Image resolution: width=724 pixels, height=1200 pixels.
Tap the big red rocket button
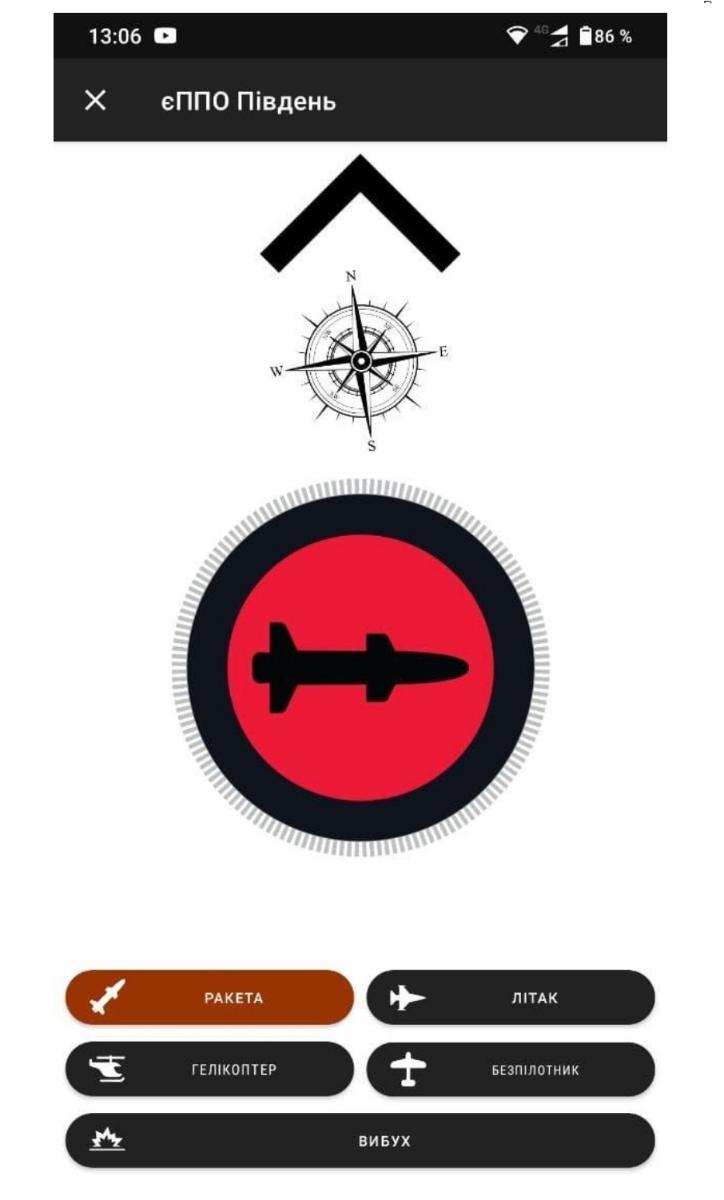[360, 667]
